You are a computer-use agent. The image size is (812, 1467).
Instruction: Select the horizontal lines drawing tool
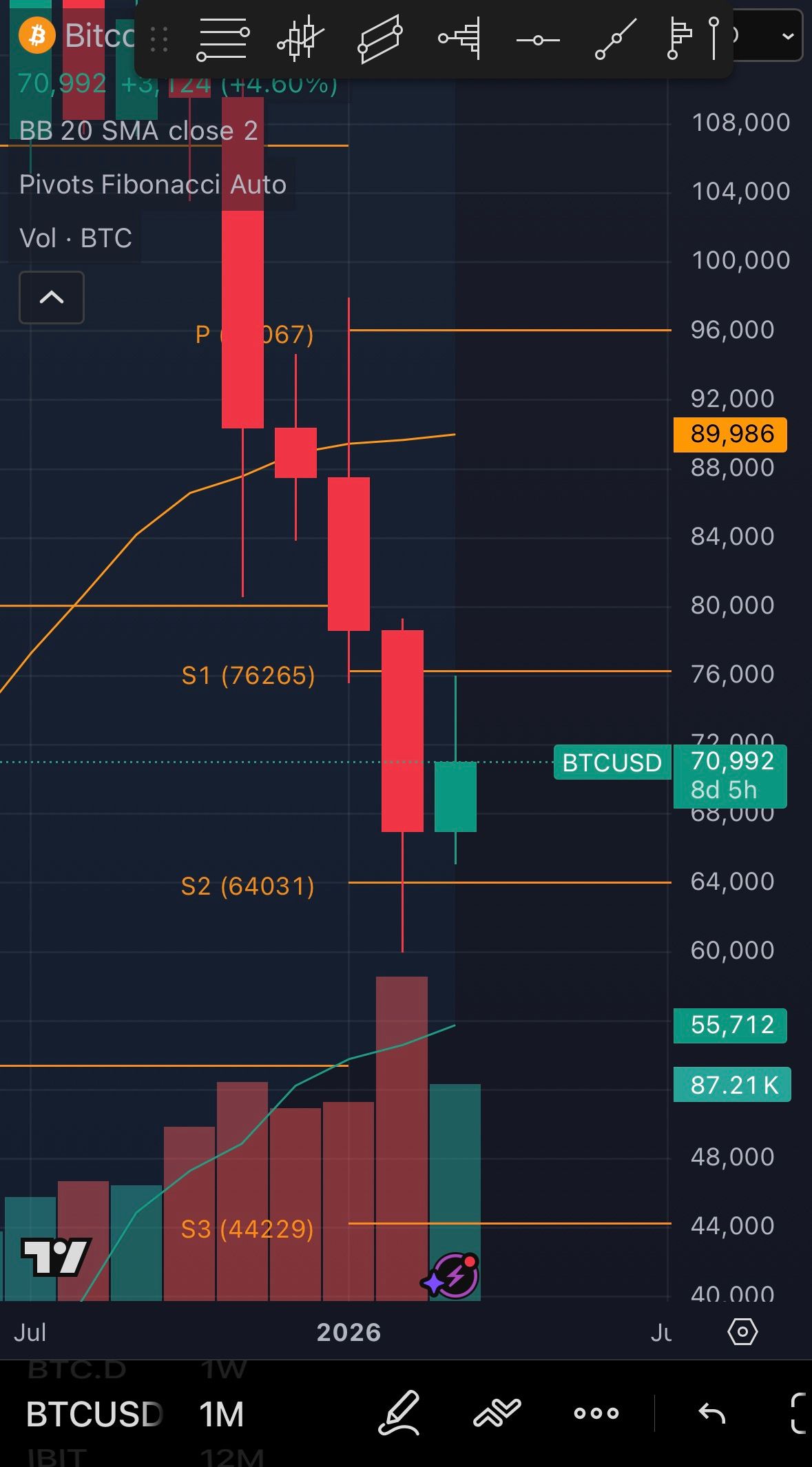pos(222,40)
